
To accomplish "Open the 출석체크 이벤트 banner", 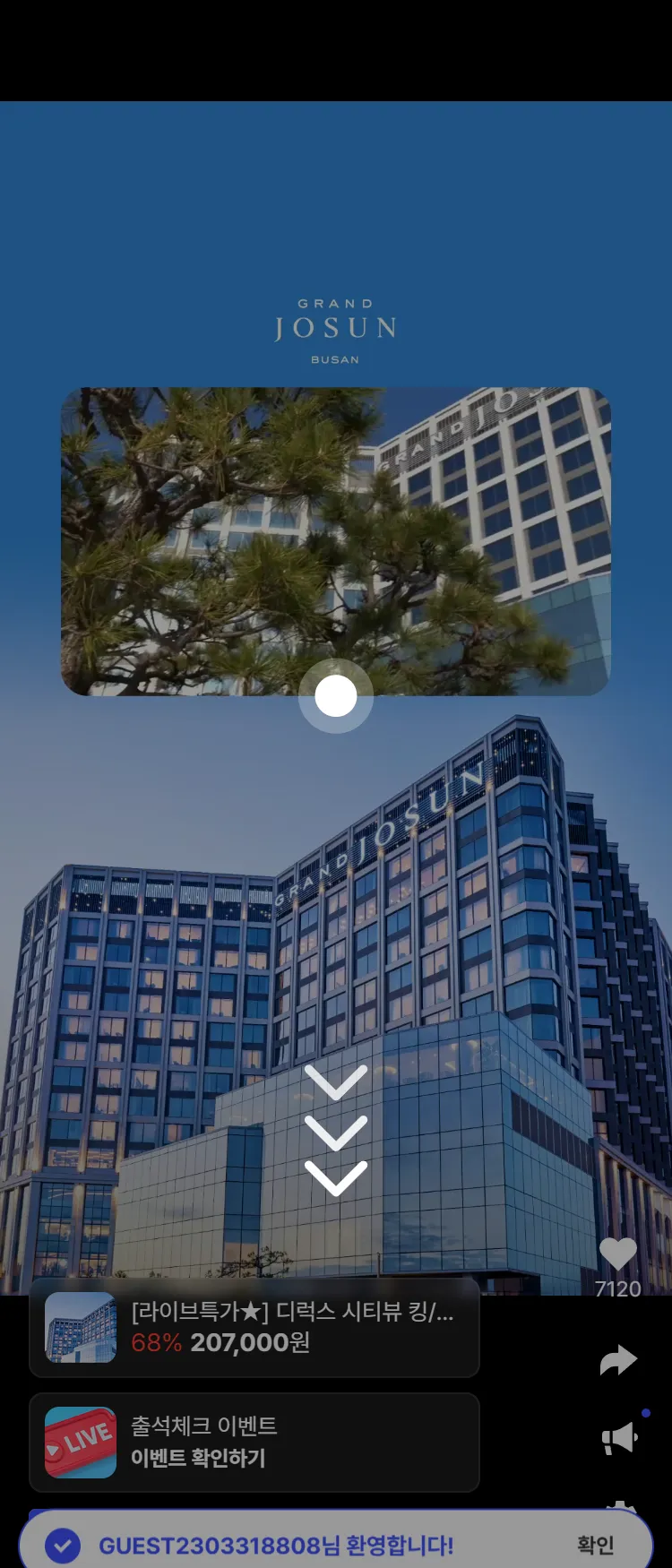I will (254, 1442).
